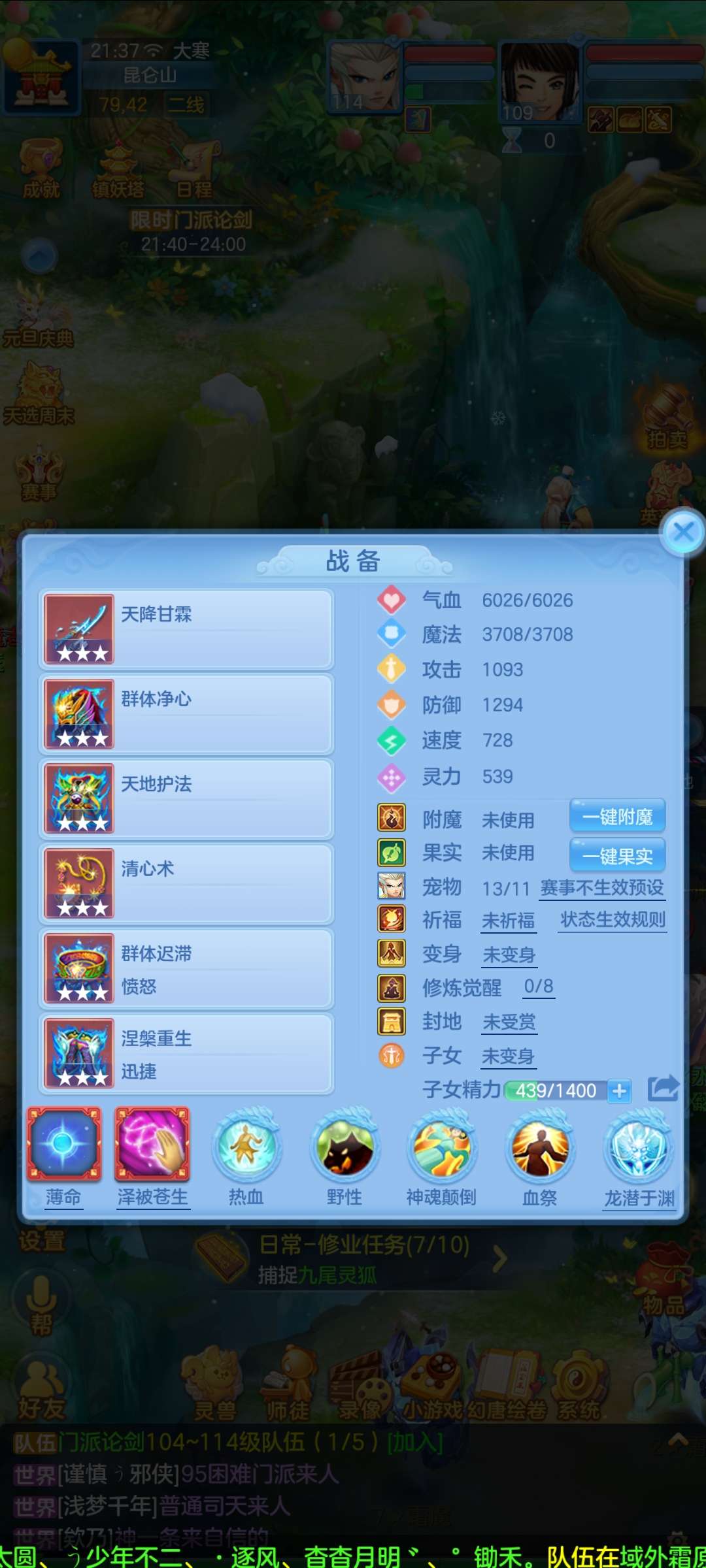Add 子女精力 with the plus button
The height and width of the screenshot is (1568, 706).
click(619, 1090)
